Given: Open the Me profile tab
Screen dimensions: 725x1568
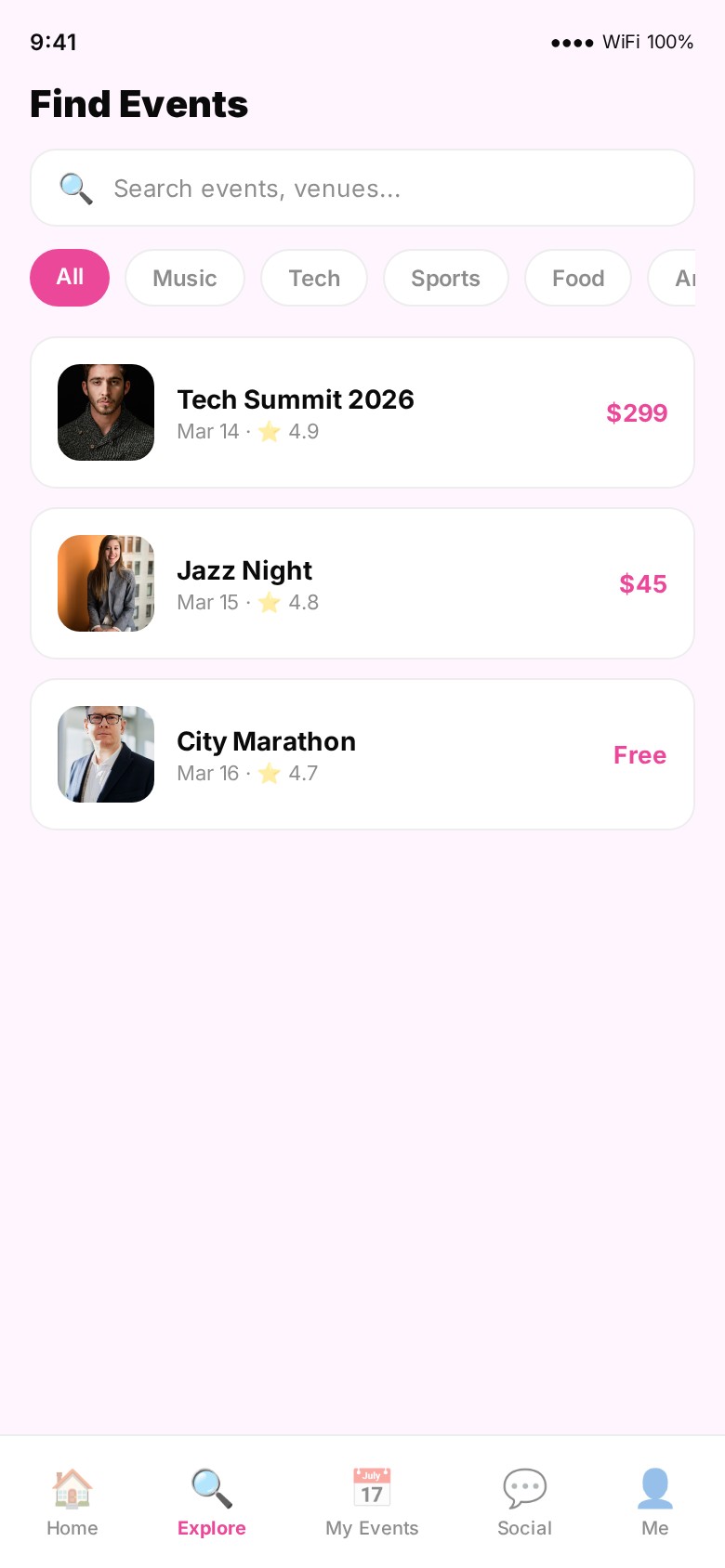Looking at the screenshot, I should pyautogui.click(x=654, y=1502).
